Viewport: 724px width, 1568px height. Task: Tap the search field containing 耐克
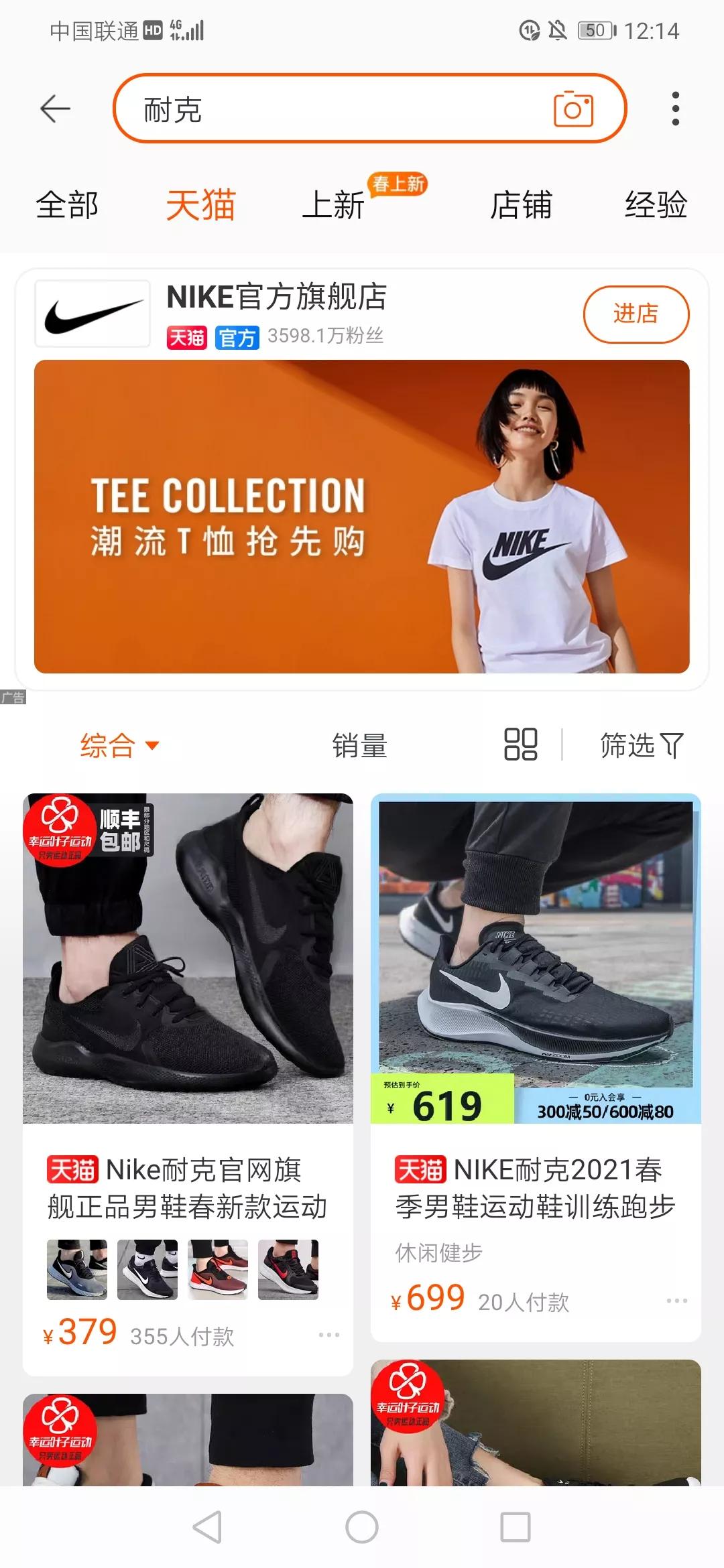click(302, 109)
